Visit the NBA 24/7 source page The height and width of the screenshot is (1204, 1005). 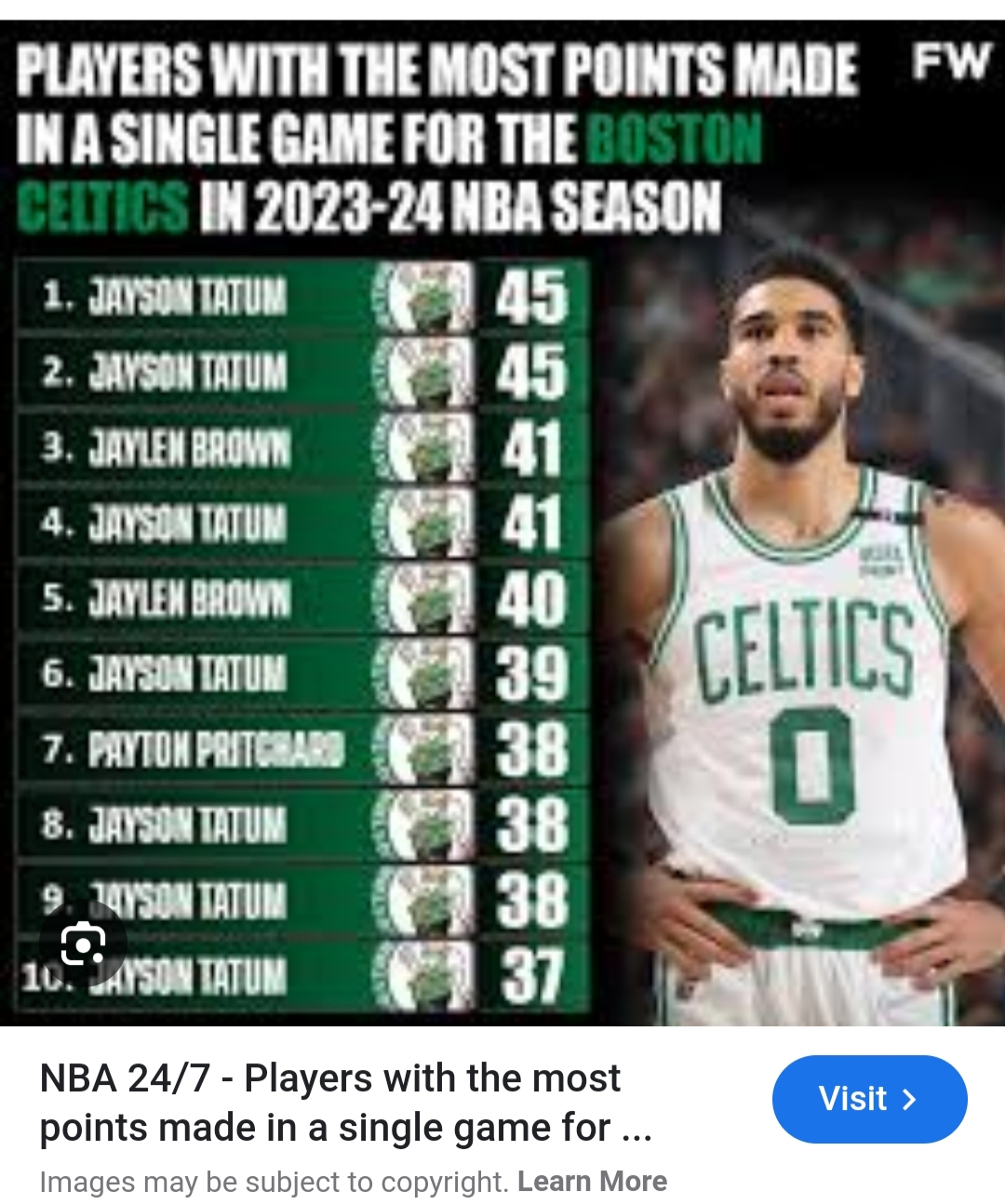(x=869, y=1099)
